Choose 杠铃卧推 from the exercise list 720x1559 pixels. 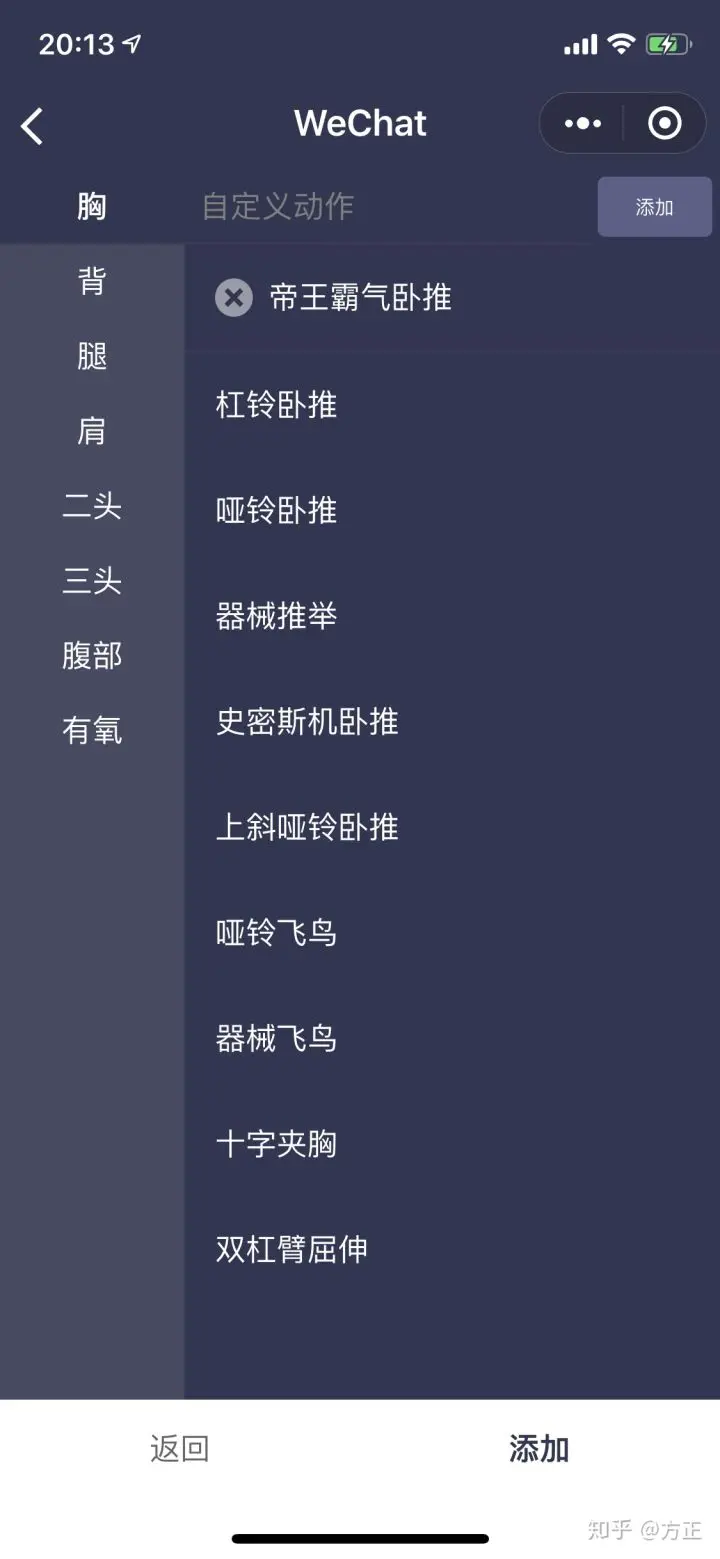tap(277, 405)
